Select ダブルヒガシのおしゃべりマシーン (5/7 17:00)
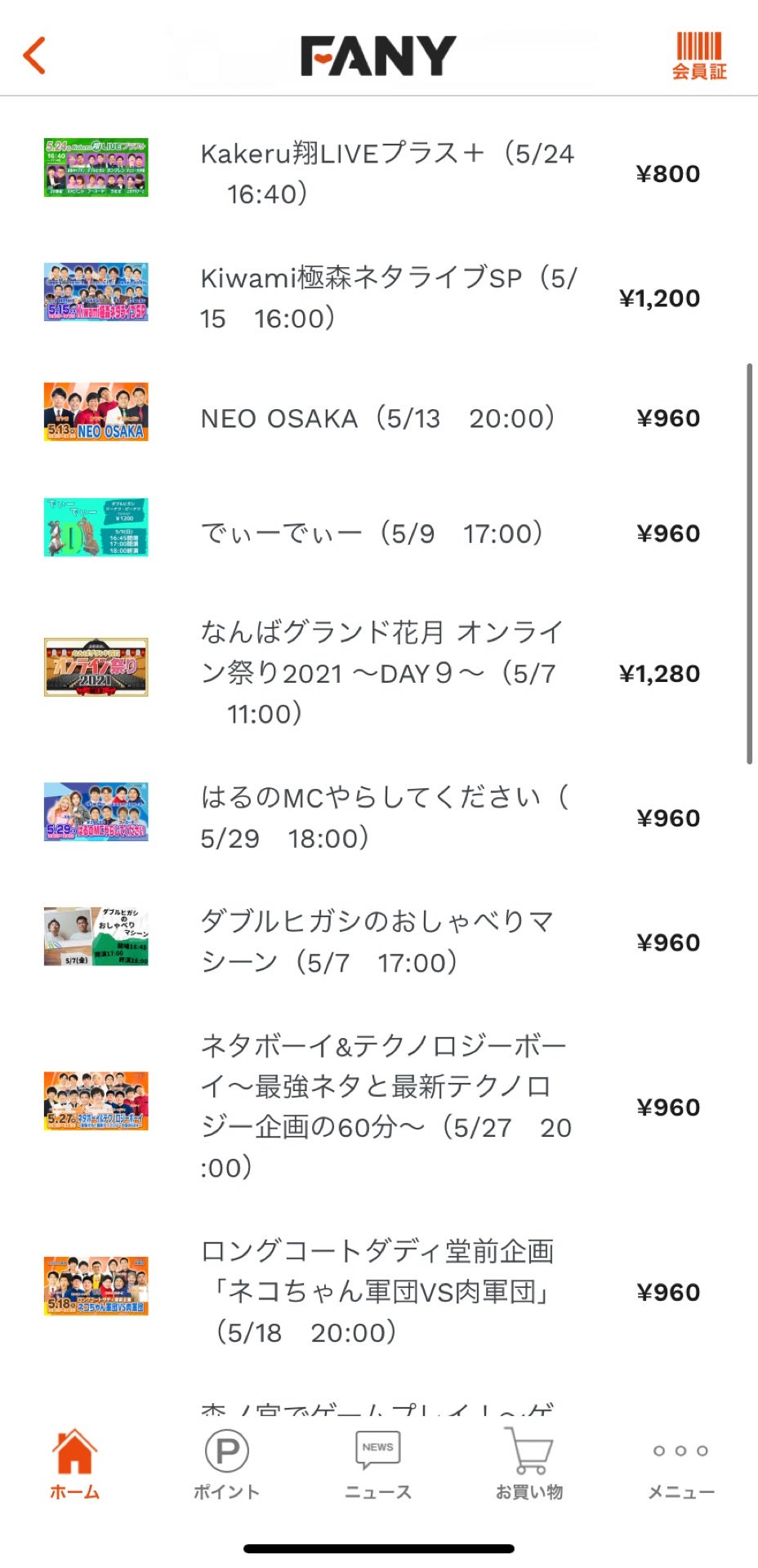Image resolution: width=758 pixels, height=1568 pixels. [379, 942]
